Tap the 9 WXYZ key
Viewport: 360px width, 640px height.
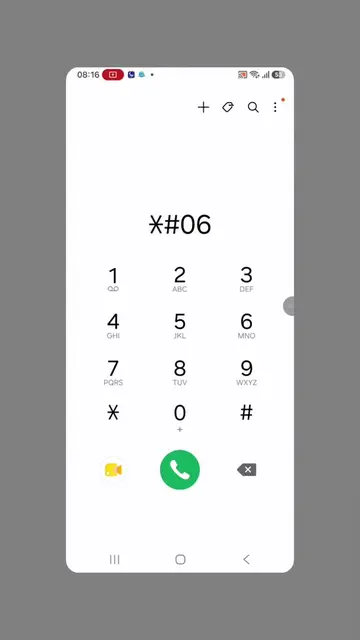tap(246, 373)
